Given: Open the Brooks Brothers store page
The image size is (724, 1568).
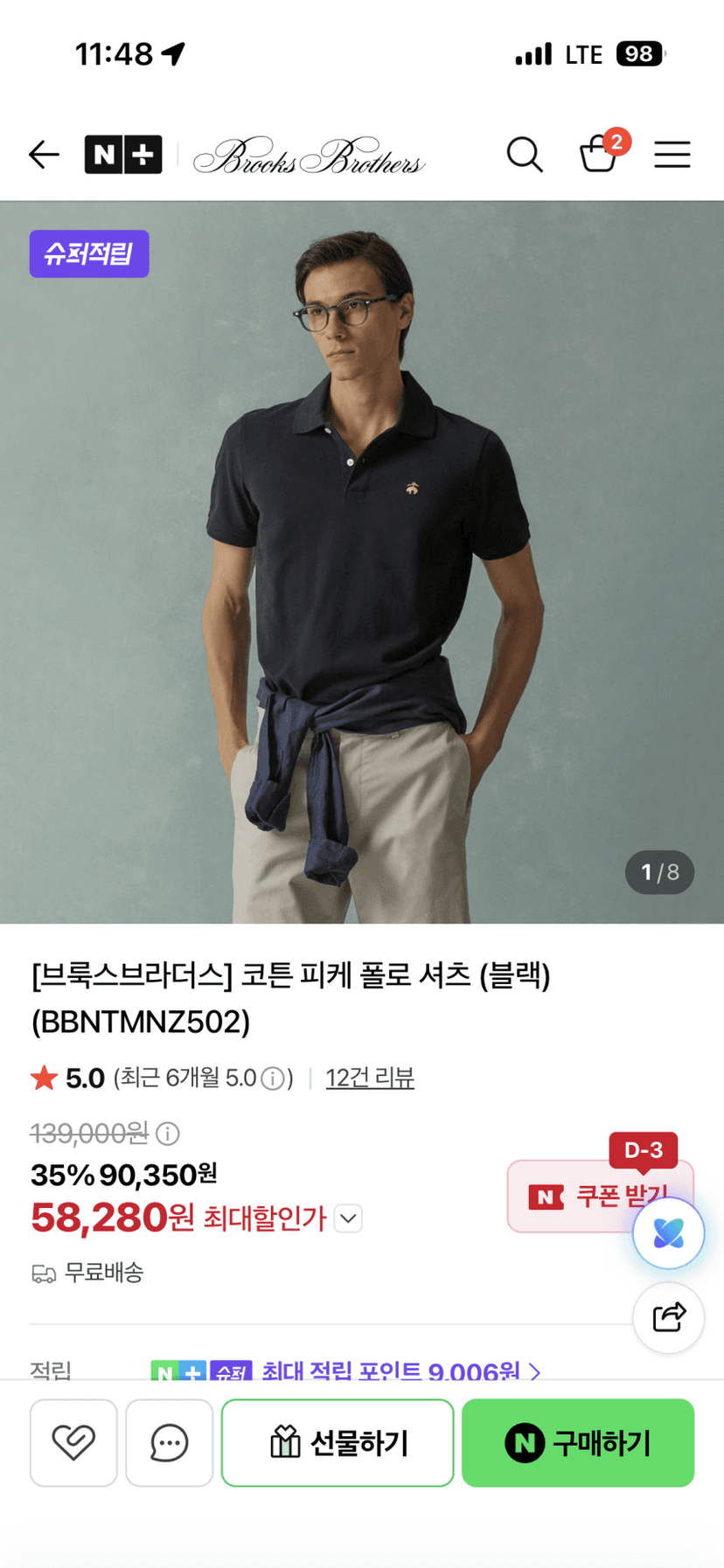Looking at the screenshot, I should click(x=309, y=156).
